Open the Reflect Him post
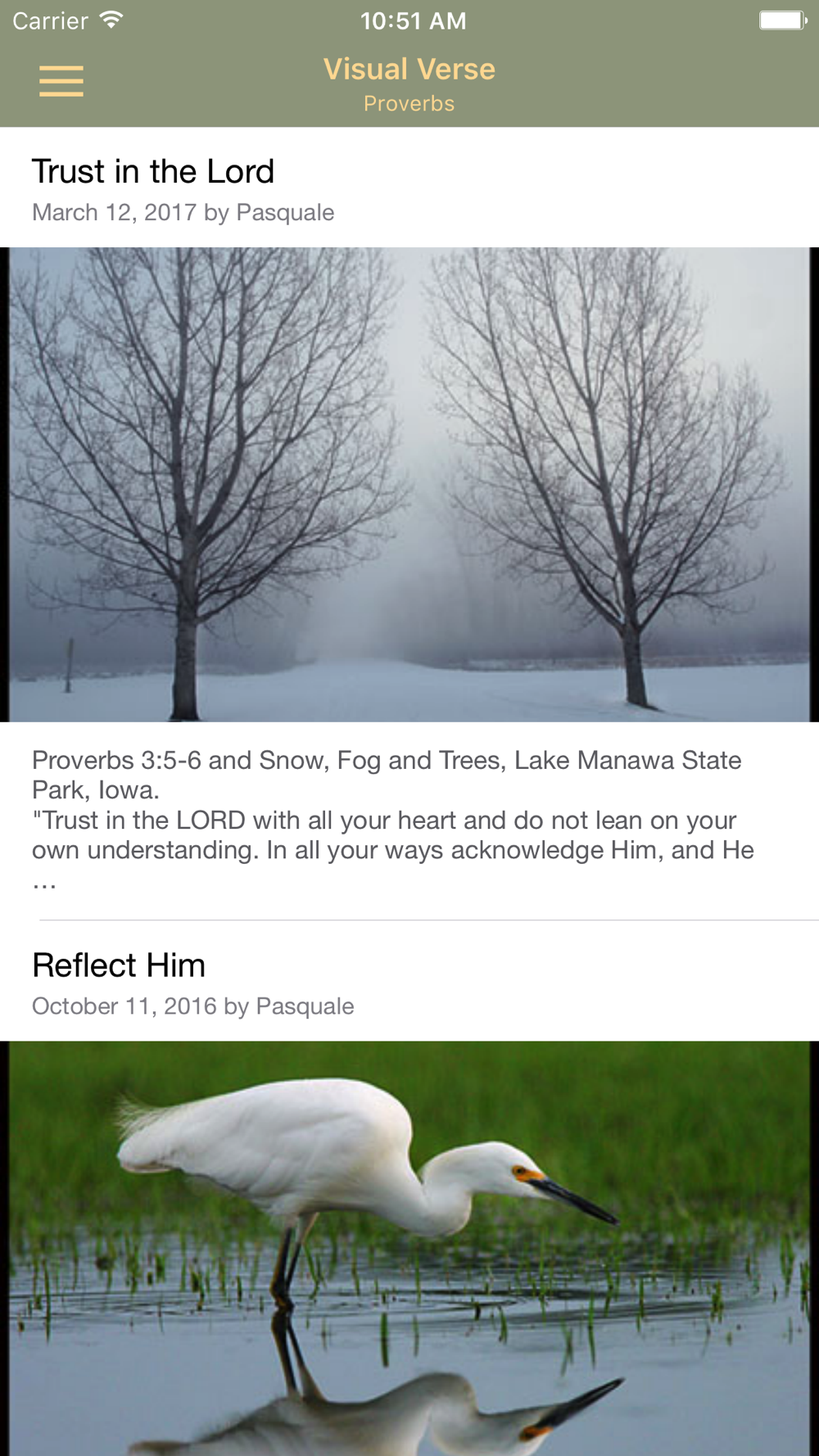The width and height of the screenshot is (819, 1456). coord(119,965)
